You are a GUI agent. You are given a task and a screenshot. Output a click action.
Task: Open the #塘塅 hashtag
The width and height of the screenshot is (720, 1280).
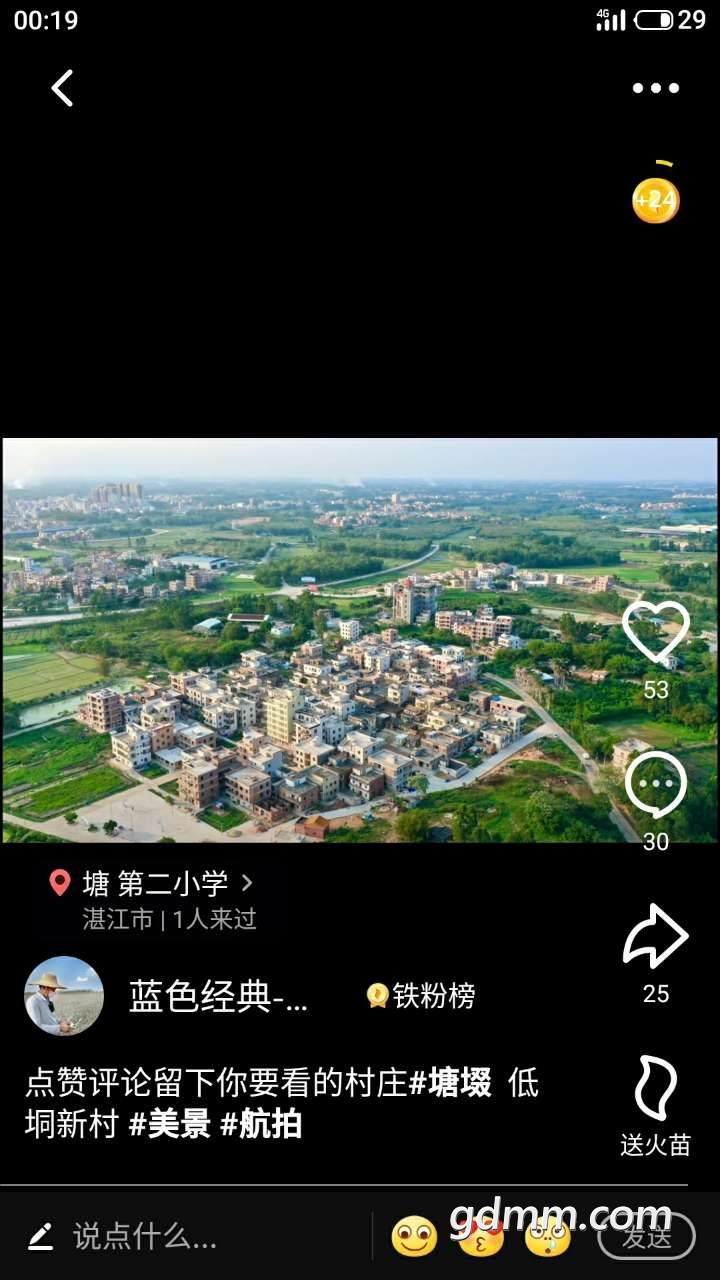pos(450,1083)
